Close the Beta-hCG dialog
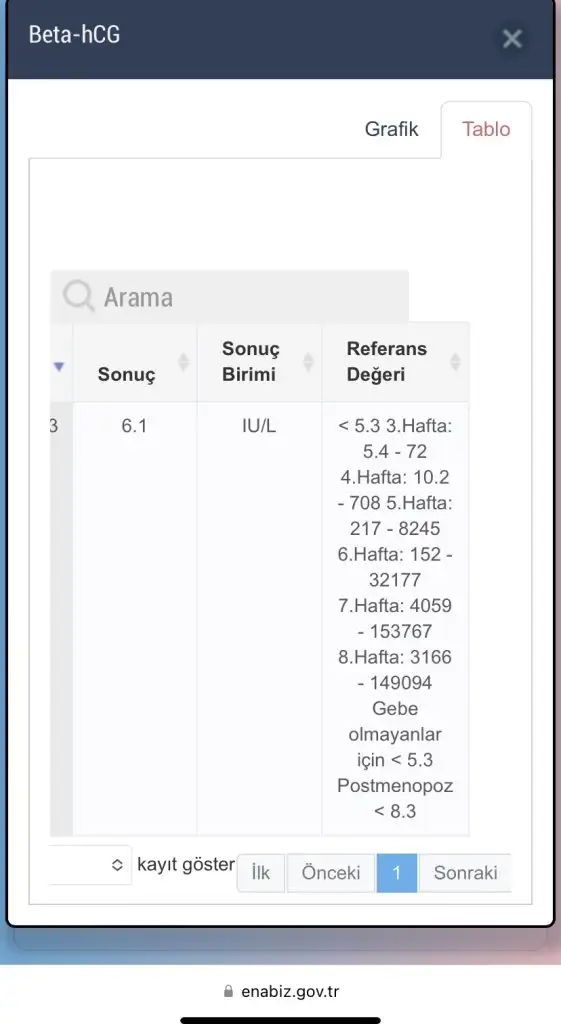 (x=512, y=39)
